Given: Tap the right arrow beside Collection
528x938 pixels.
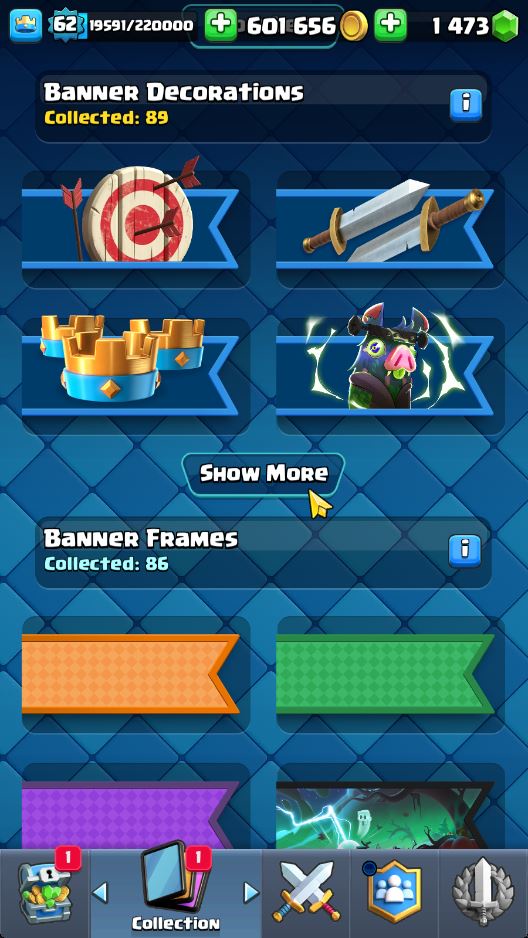Looking at the screenshot, I should coord(251,893).
